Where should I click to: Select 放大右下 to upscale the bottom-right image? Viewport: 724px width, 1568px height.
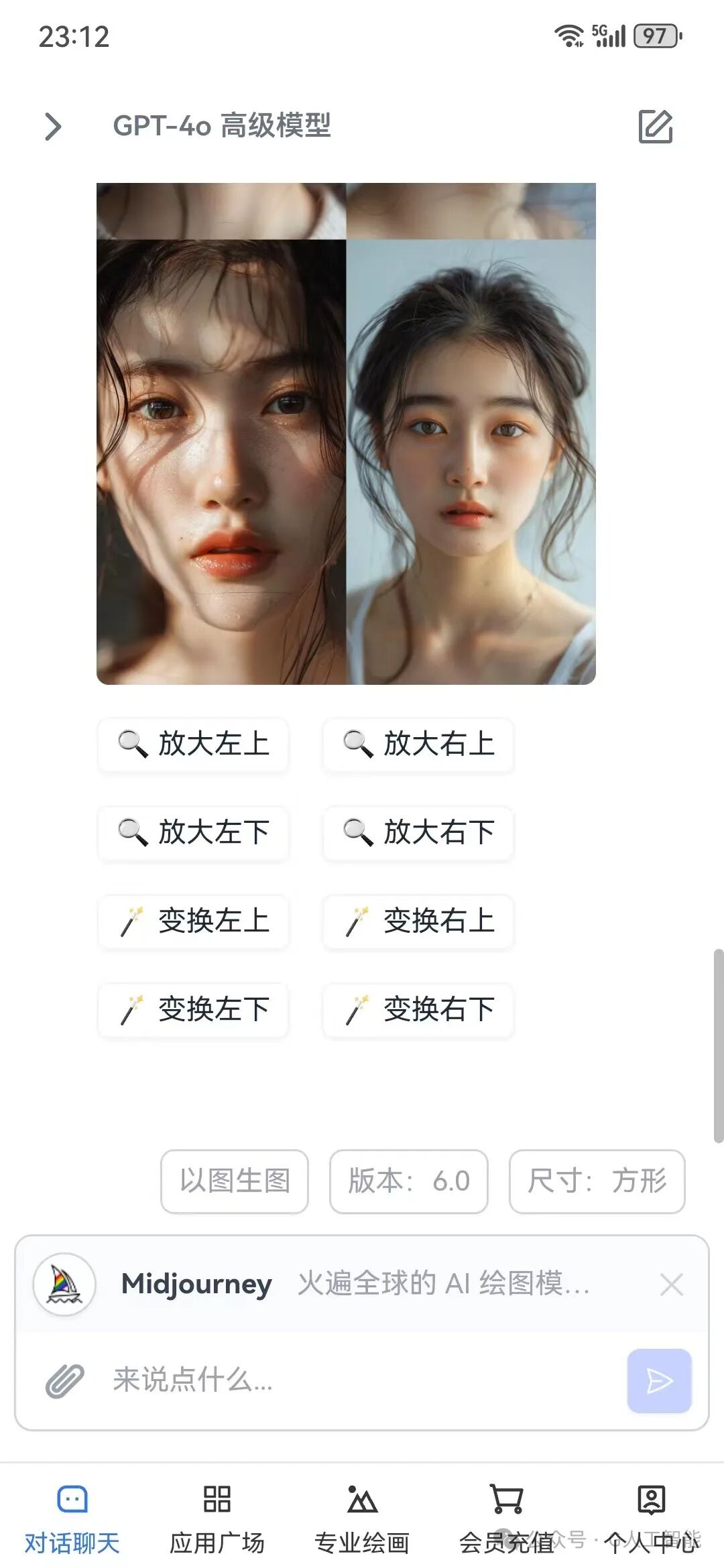click(418, 833)
